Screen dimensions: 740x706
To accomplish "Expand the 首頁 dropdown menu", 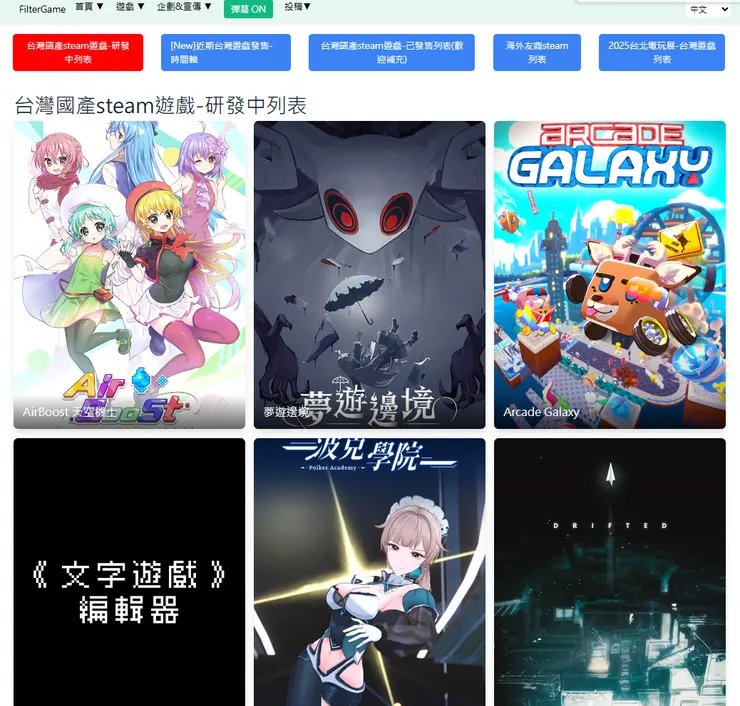I will pyautogui.click(x=89, y=7).
